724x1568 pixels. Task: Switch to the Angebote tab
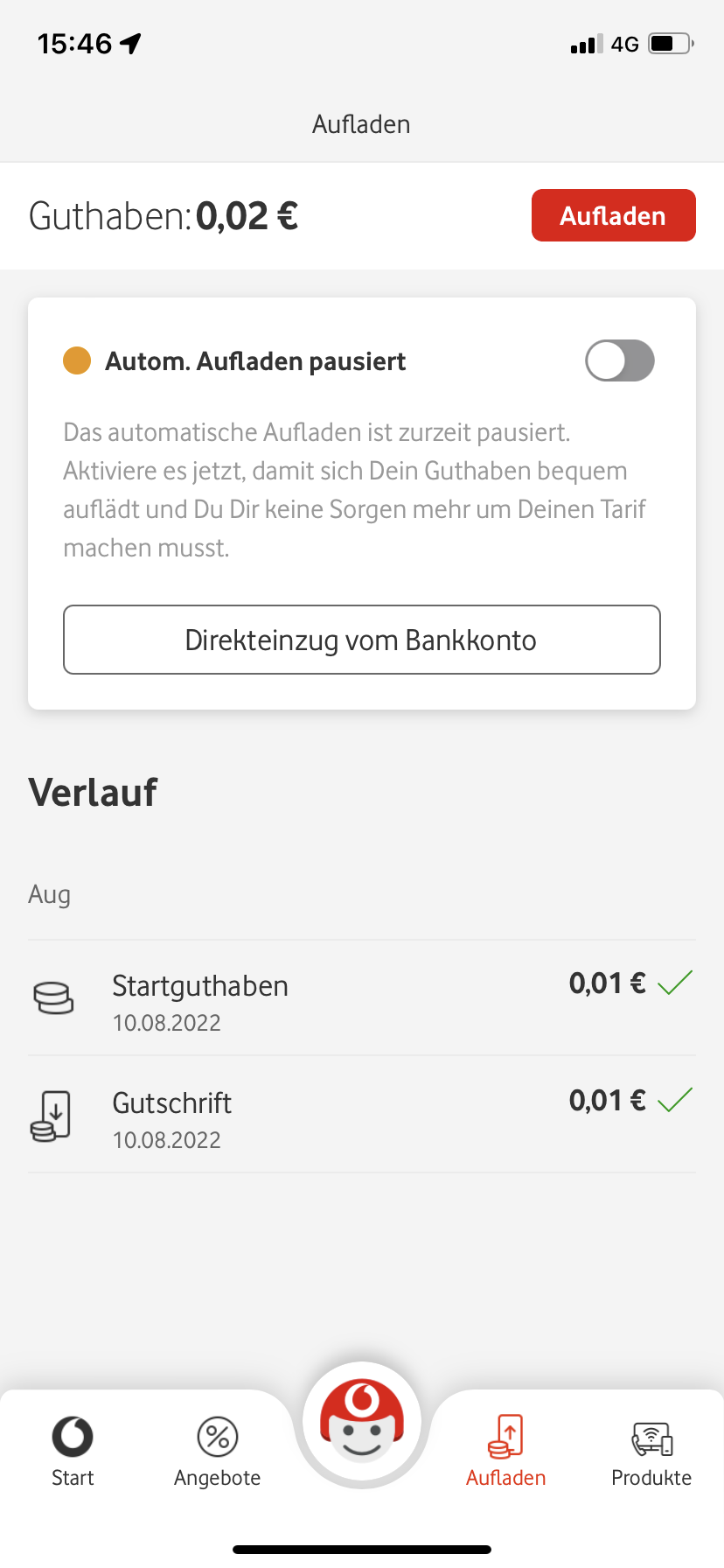(x=218, y=1452)
